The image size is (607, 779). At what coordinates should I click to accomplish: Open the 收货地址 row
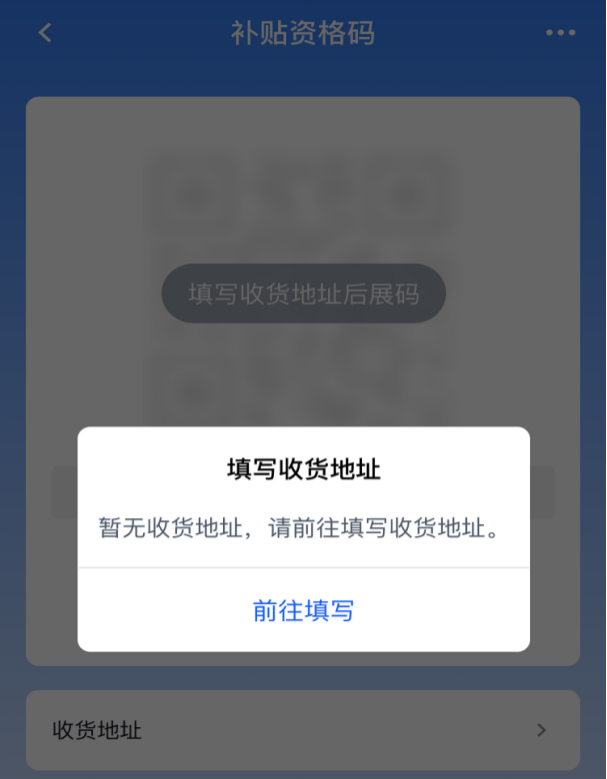click(x=302, y=730)
